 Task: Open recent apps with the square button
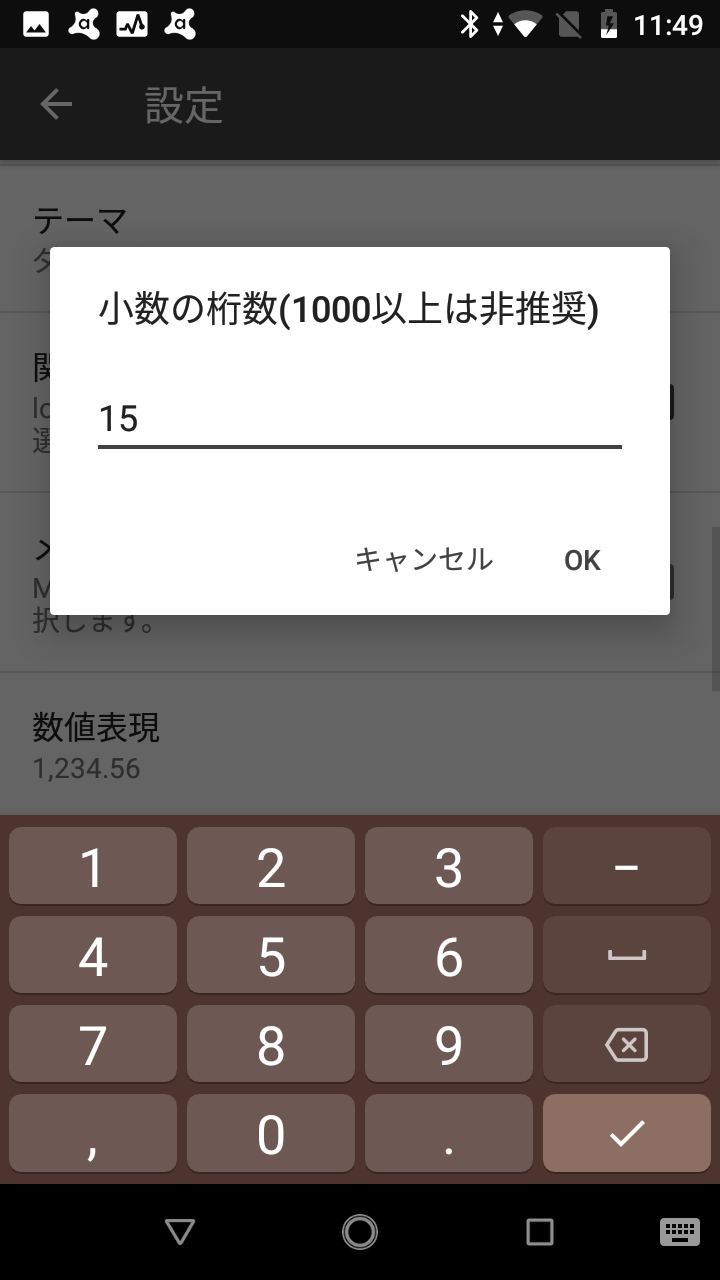click(539, 1232)
